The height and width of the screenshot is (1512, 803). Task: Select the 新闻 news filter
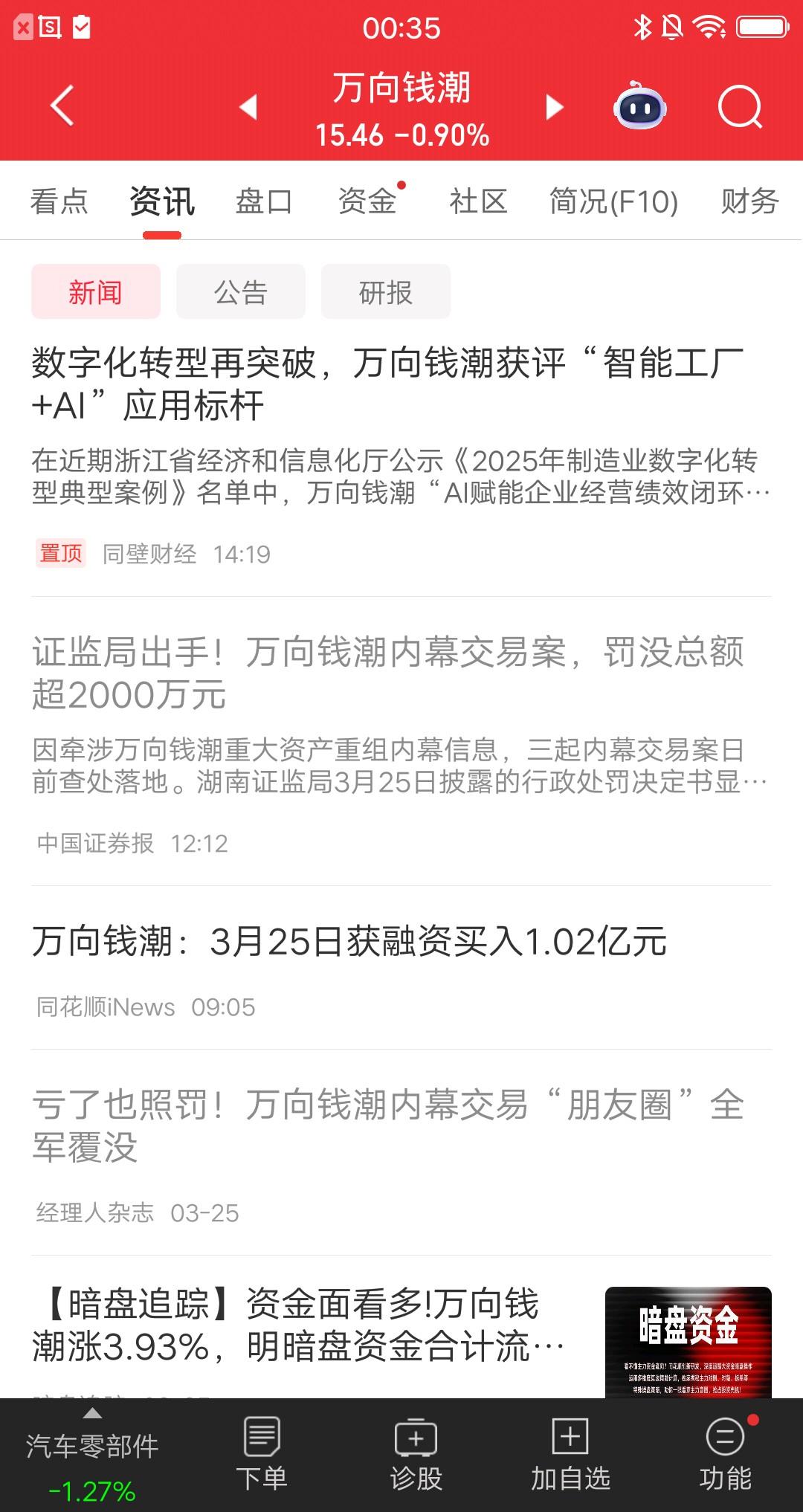95,291
